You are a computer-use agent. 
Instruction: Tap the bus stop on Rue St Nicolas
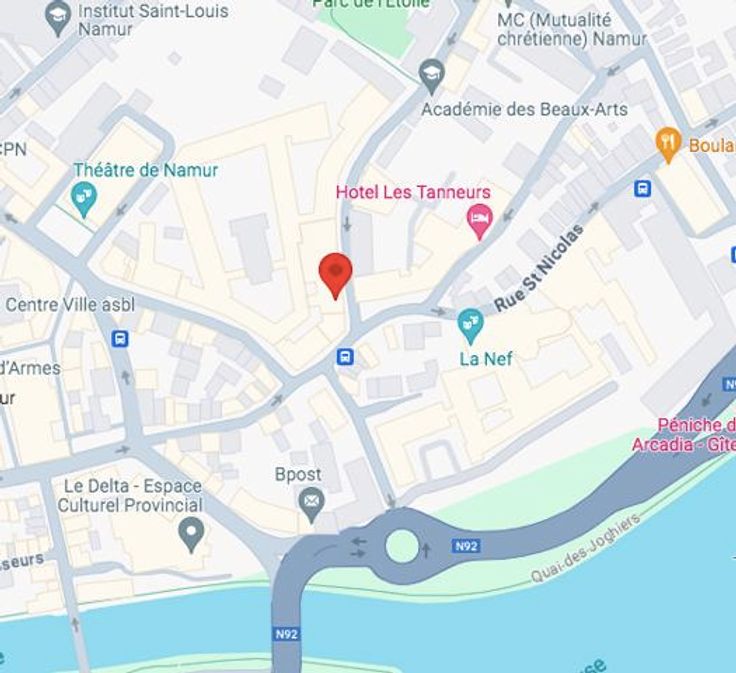[642, 188]
